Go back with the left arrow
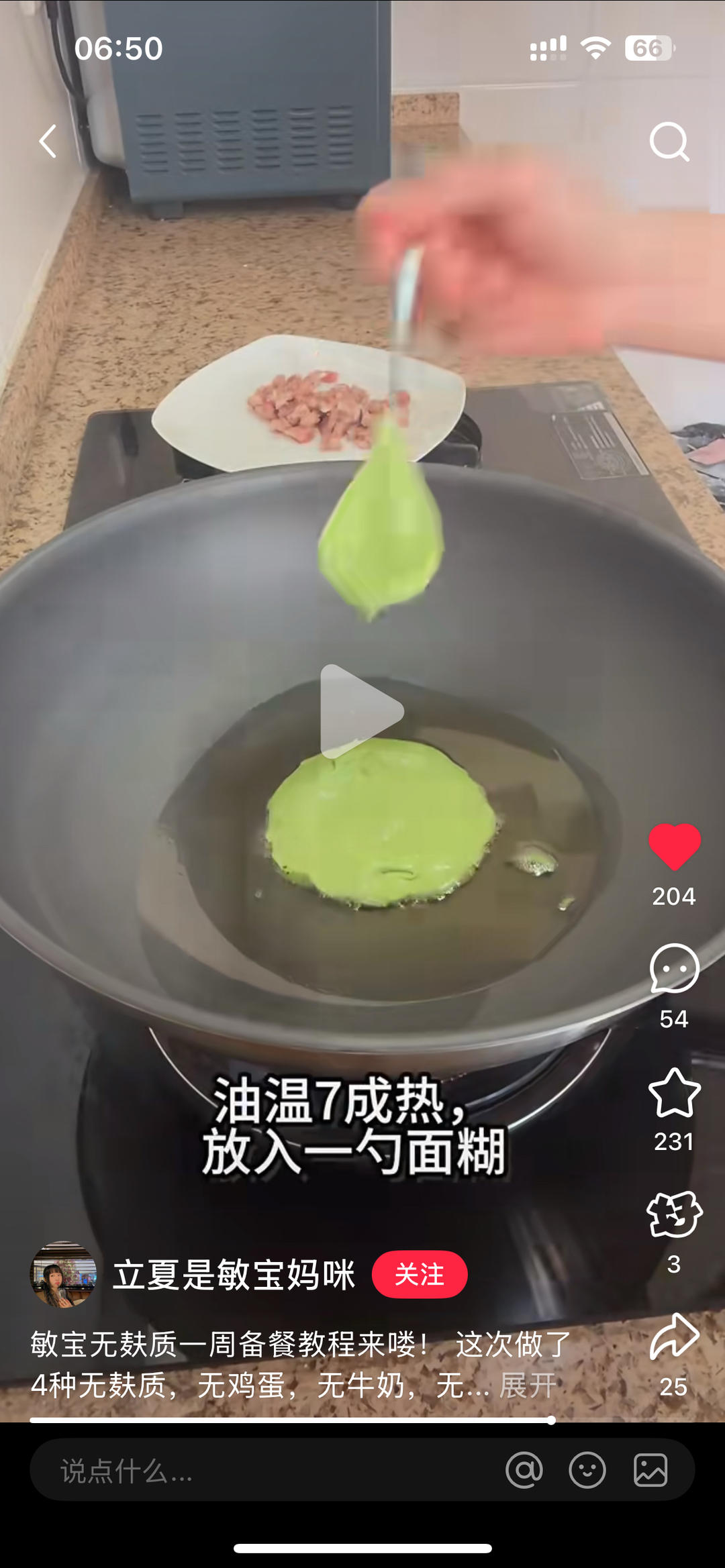The height and width of the screenshot is (1568, 725). [48, 141]
